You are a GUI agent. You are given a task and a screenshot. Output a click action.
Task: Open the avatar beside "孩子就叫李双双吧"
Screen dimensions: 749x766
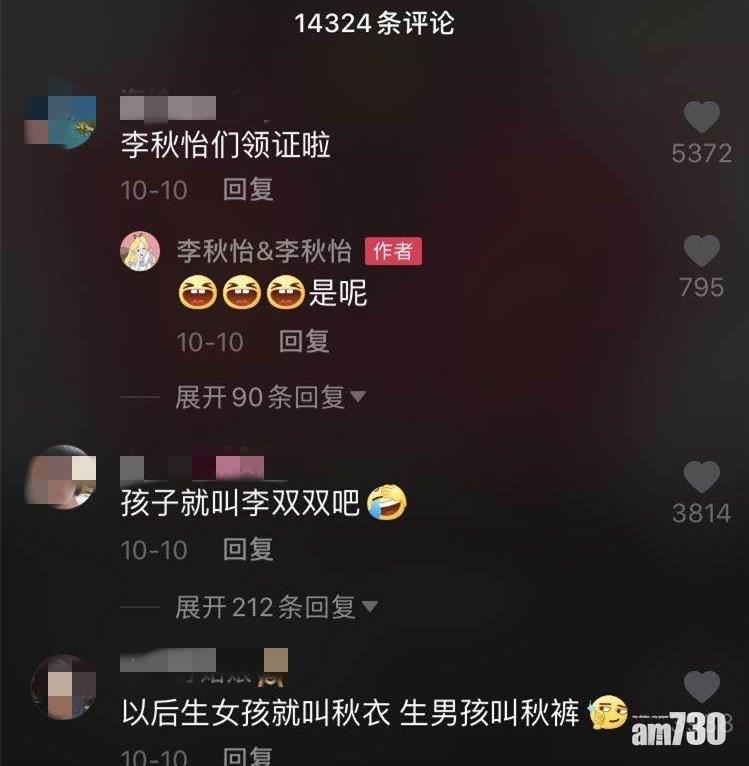pyautogui.click(x=61, y=477)
